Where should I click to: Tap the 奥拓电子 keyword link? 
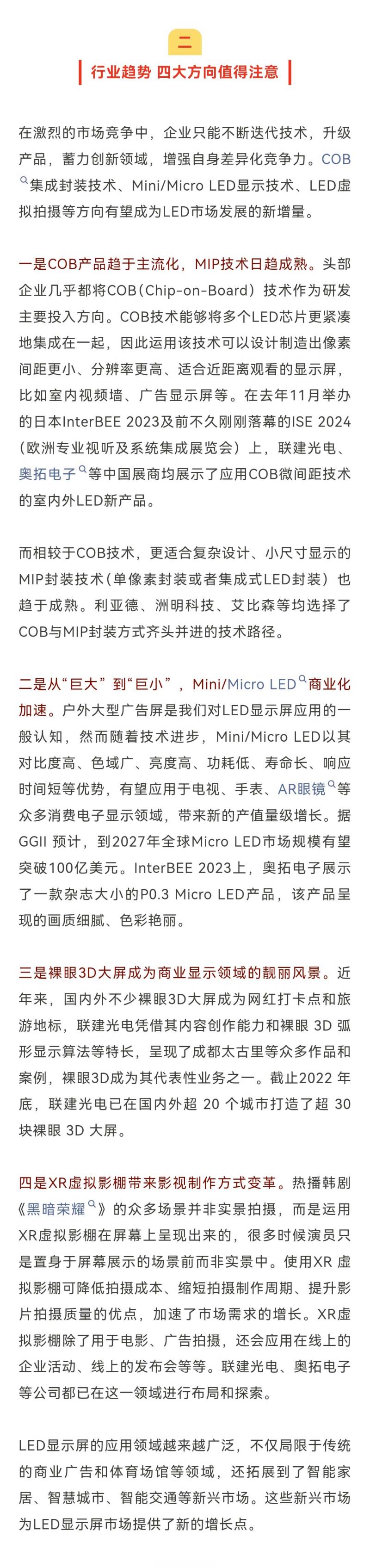tap(48, 474)
